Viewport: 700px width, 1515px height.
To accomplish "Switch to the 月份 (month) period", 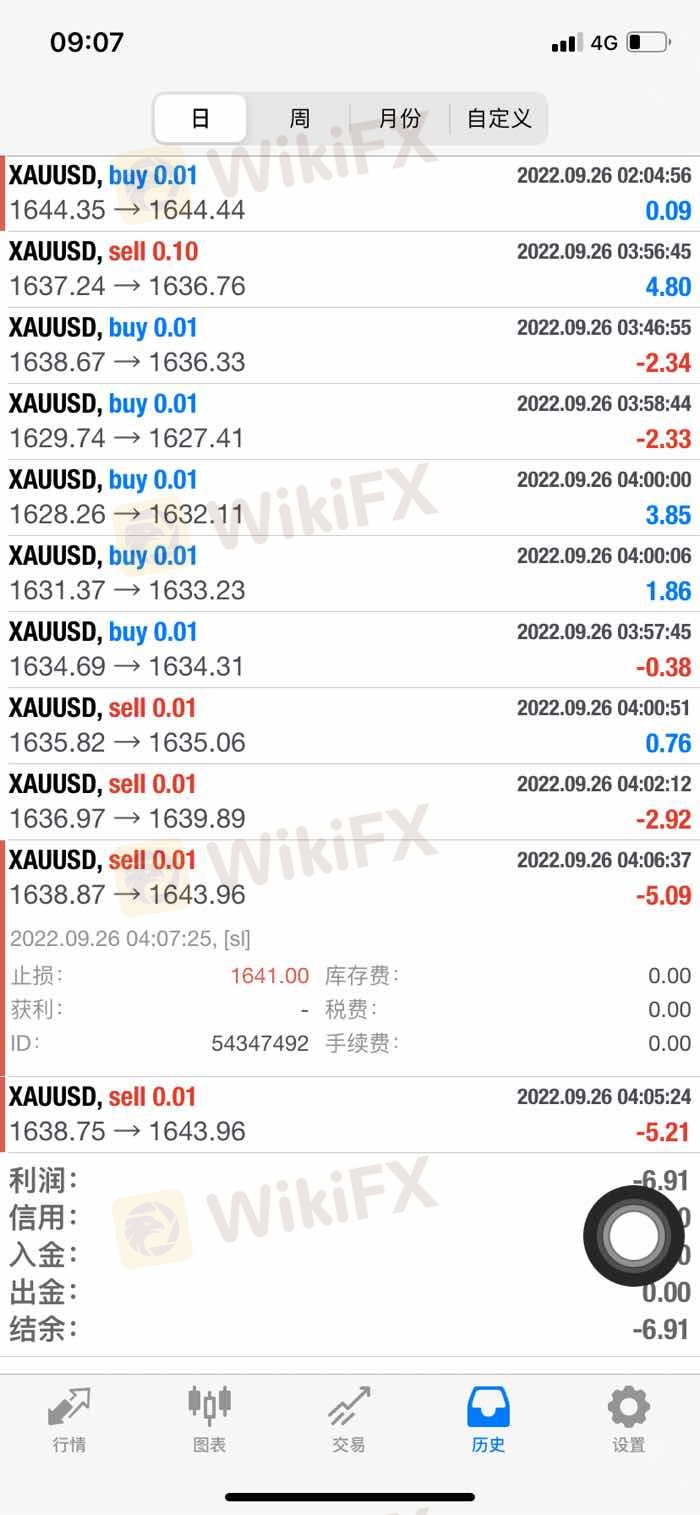I will [x=399, y=119].
